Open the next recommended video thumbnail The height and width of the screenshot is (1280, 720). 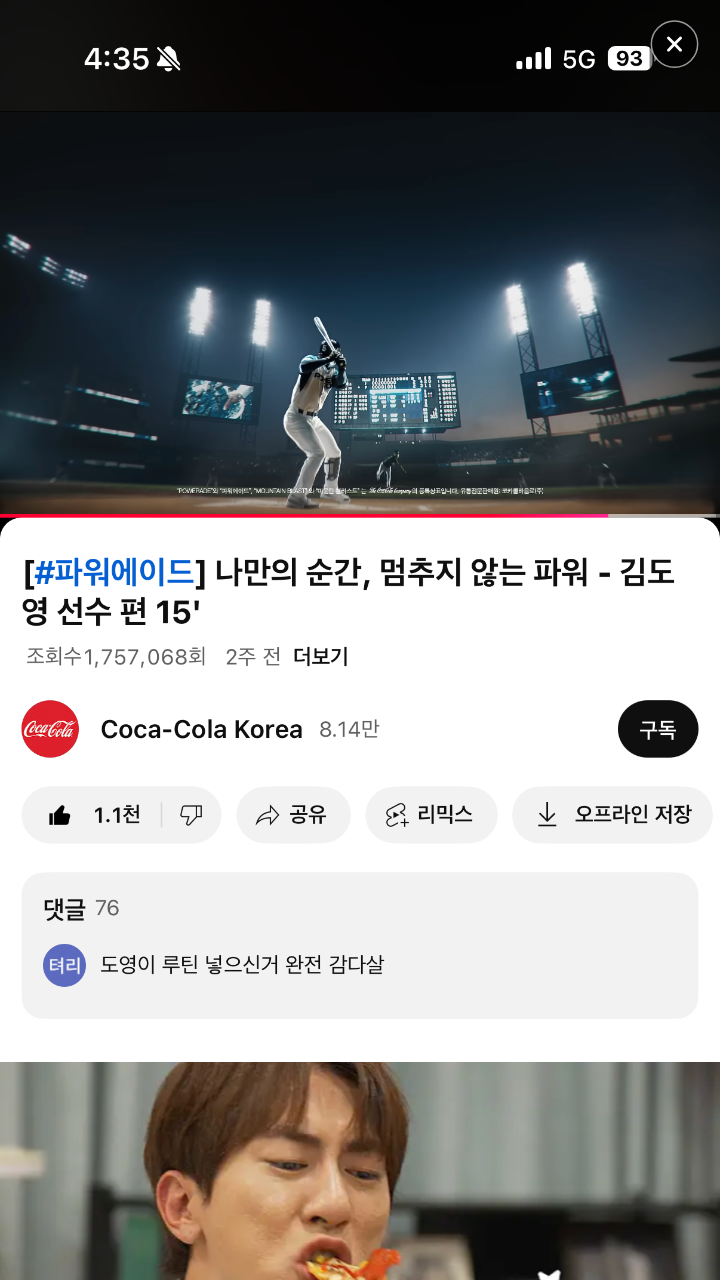pyautogui.click(x=360, y=1170)
